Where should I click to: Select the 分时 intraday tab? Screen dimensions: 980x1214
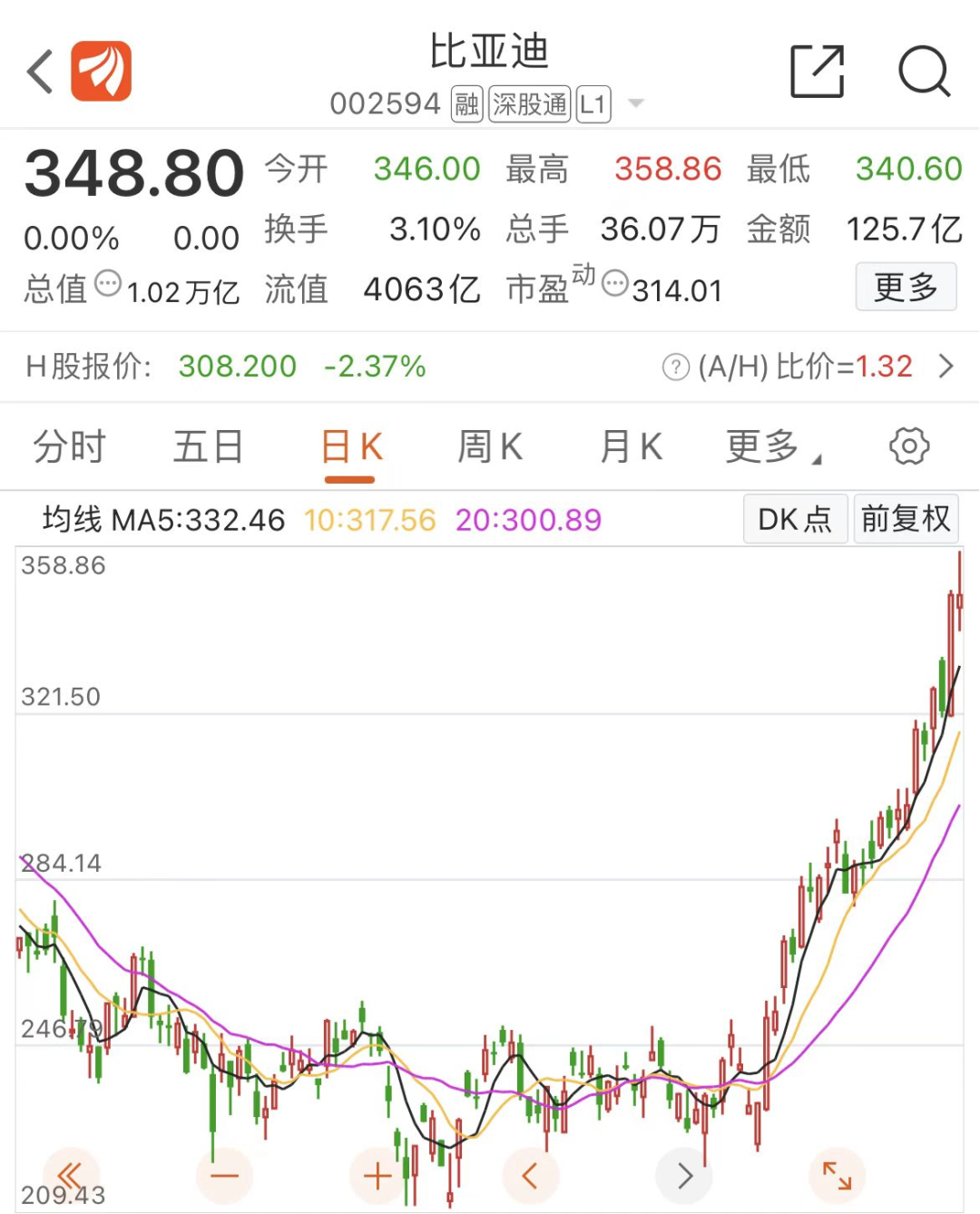click(x=70, y=445)
